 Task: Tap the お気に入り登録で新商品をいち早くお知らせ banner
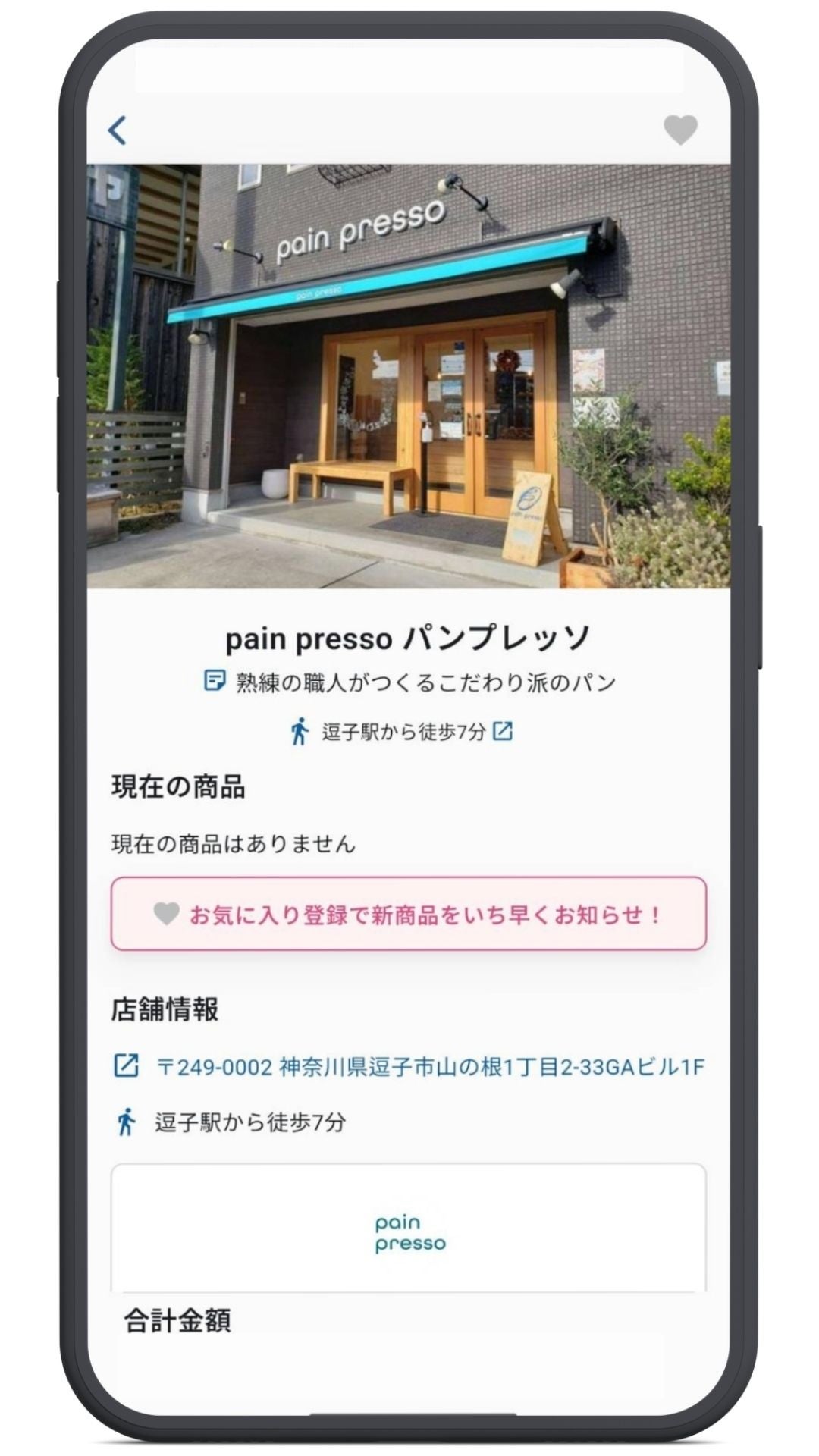(x=409, y=914)
